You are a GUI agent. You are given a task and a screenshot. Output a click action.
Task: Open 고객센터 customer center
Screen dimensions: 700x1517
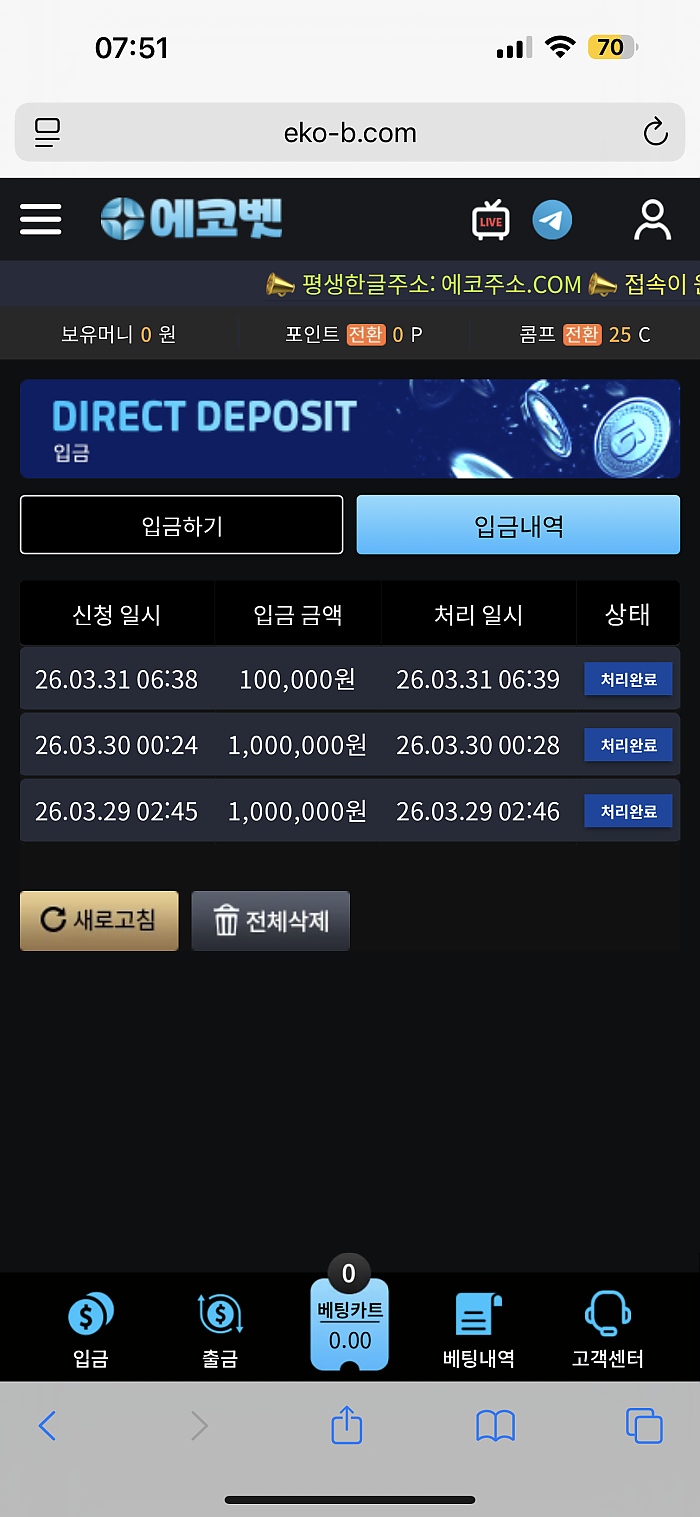pos(608,1328)
